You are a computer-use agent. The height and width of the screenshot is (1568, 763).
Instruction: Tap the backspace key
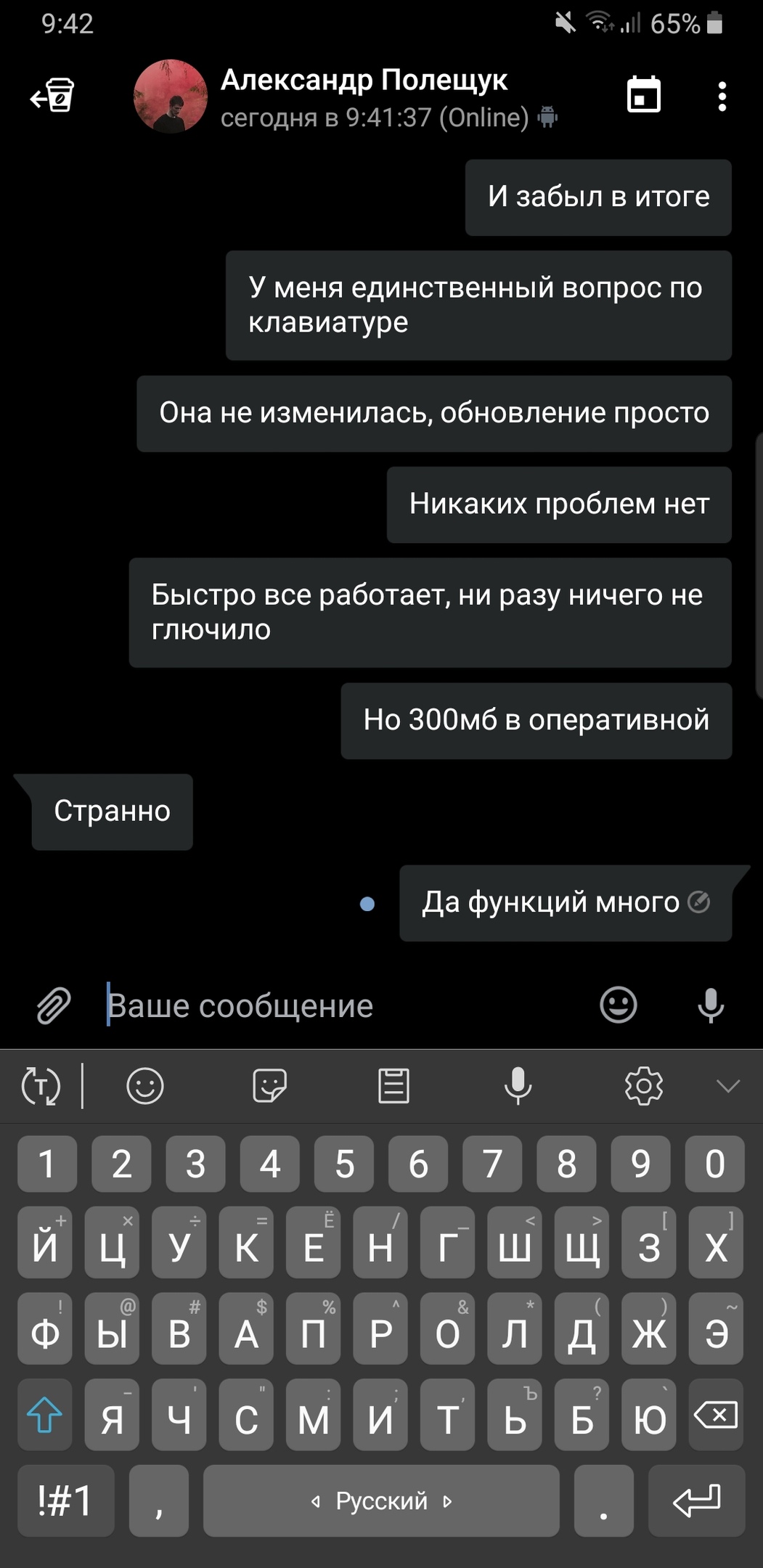[716, 1415]
